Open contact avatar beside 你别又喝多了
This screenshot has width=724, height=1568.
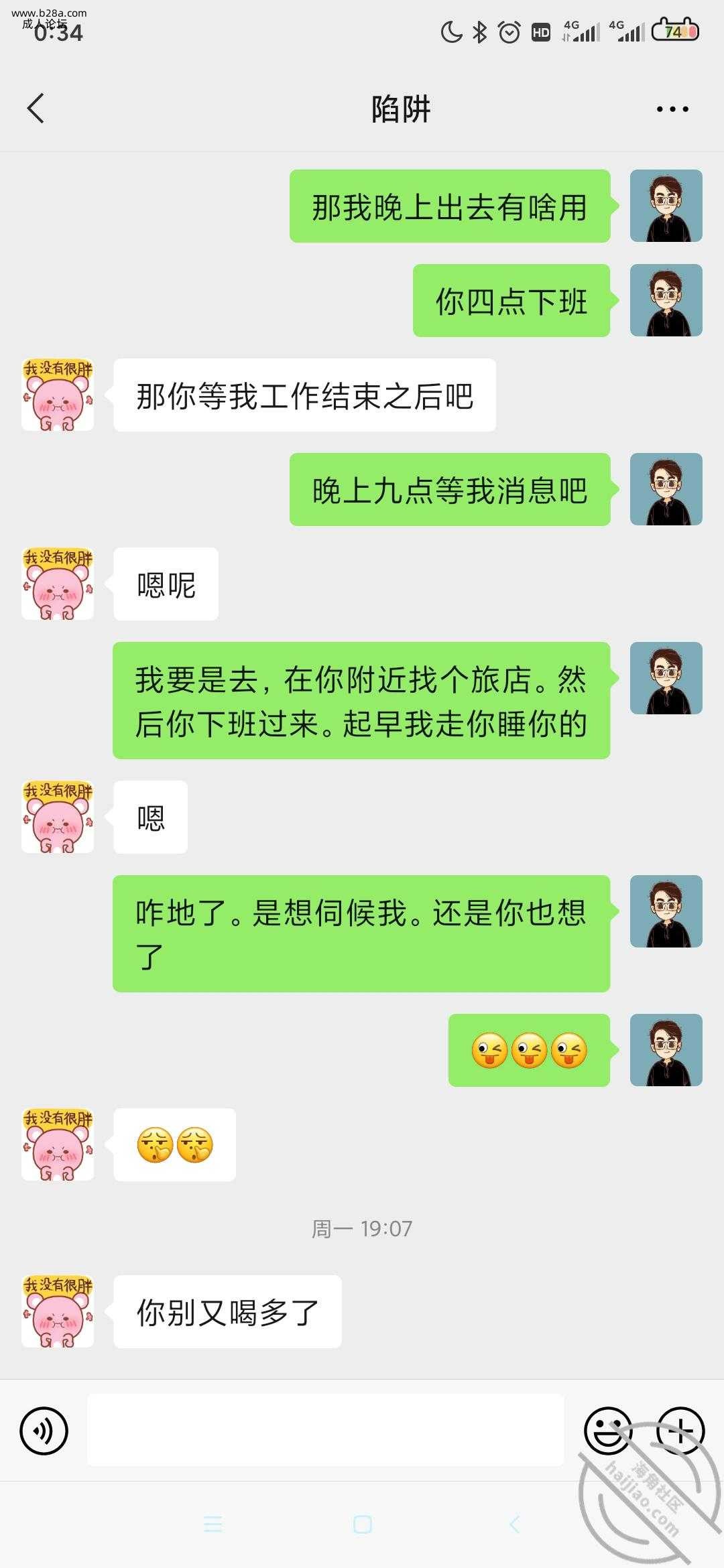click(x=58, y=1311)
